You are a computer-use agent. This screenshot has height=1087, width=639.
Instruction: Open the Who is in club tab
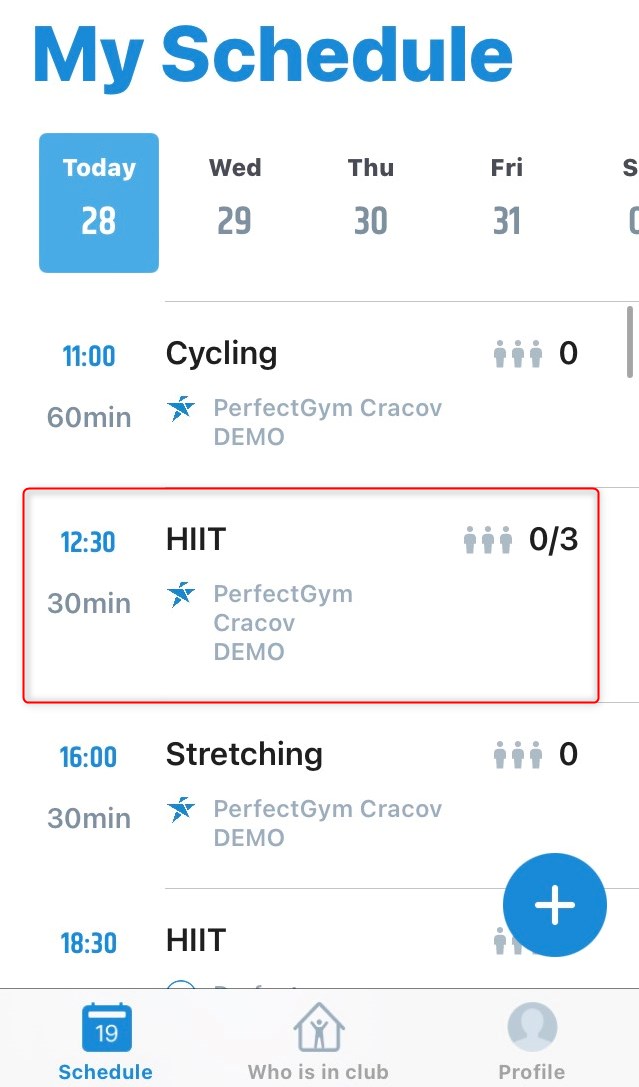(x=318, y=1042)
